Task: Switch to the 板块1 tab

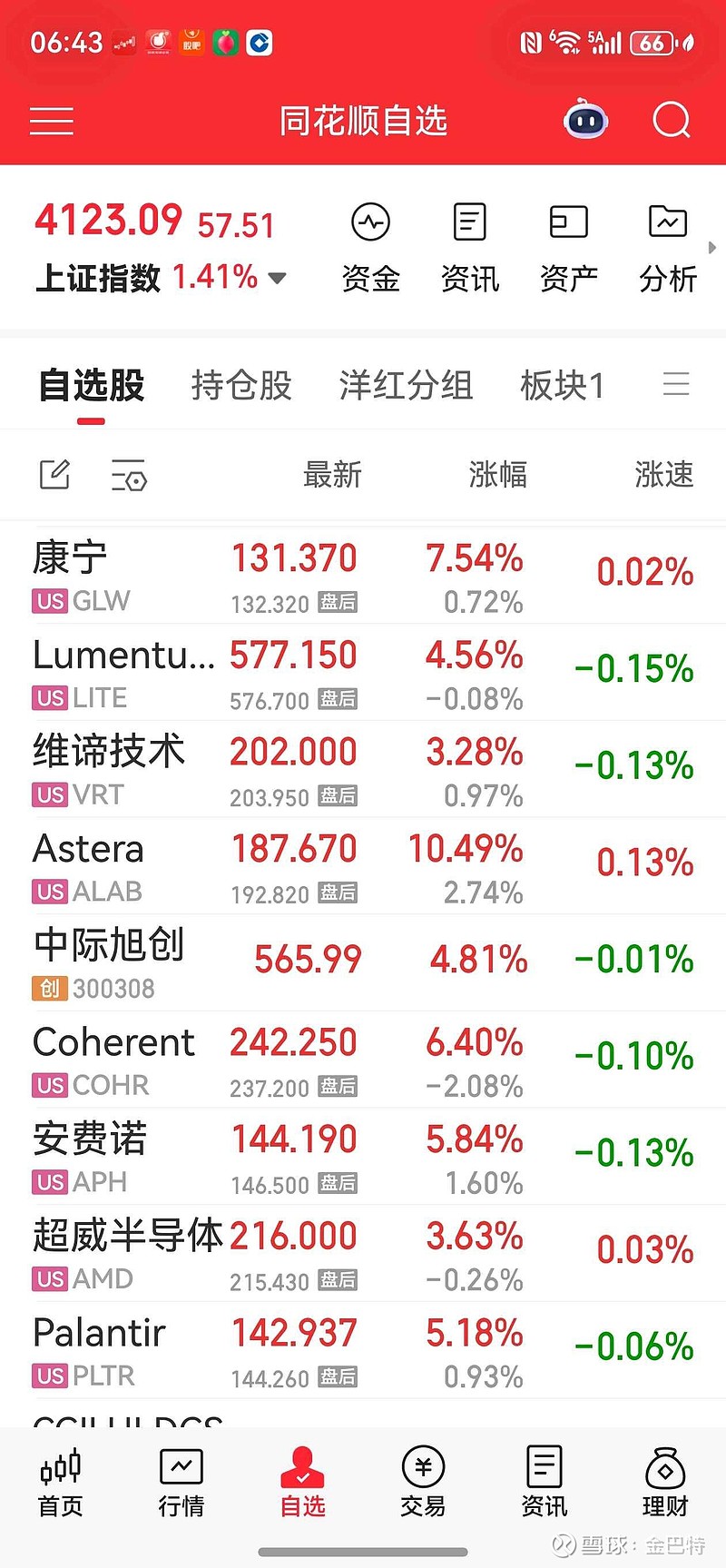Action: [x=563, y=385]
